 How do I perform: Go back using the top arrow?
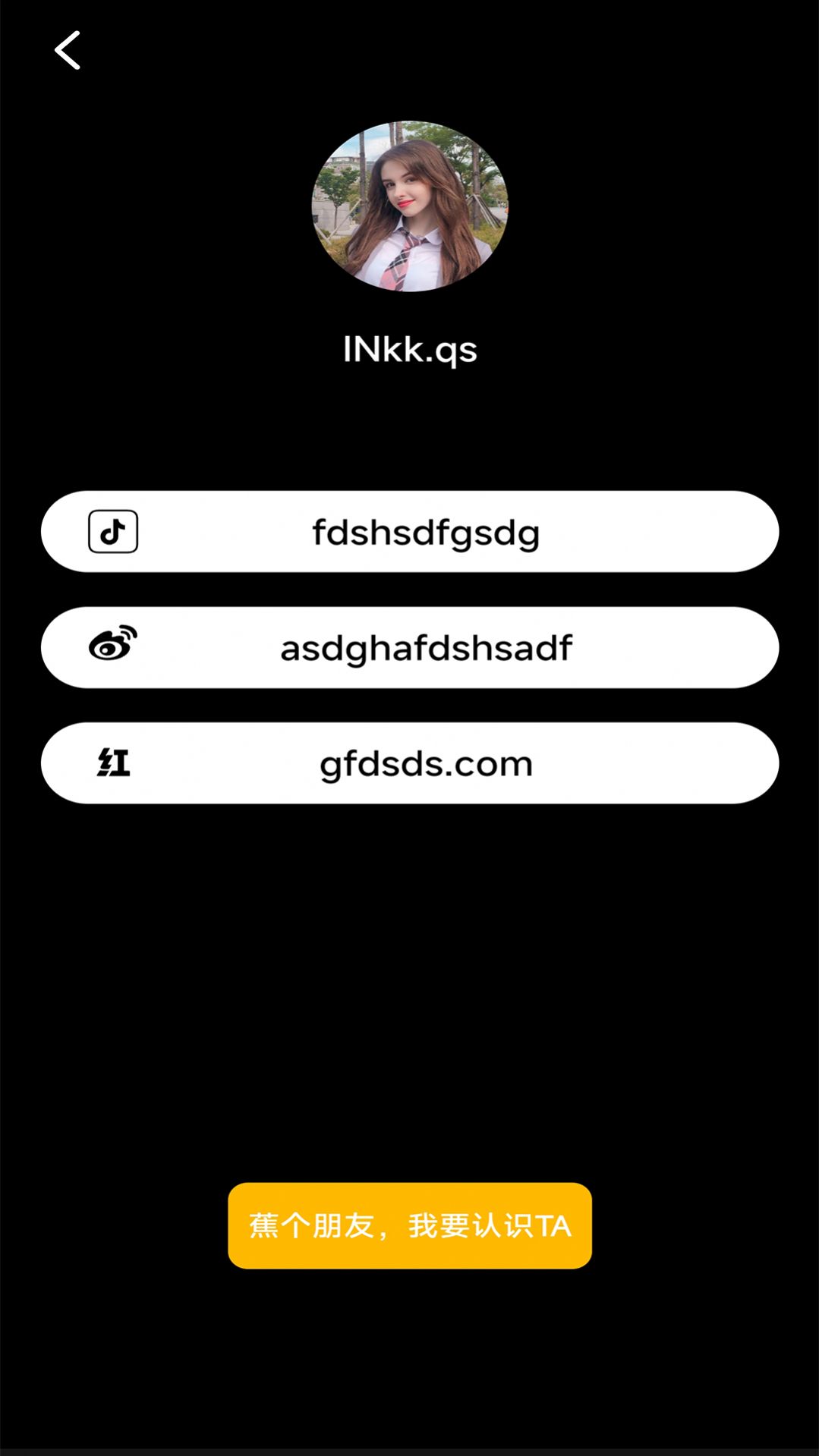(x=68, y=51)
